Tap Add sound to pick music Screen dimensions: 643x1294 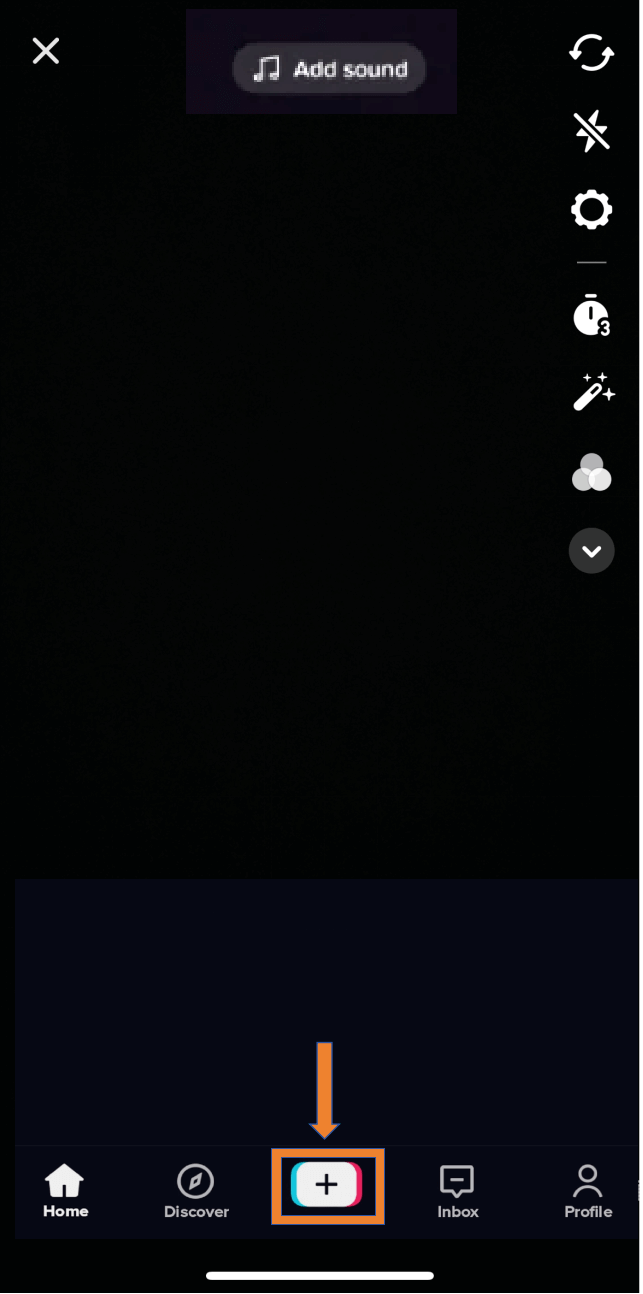(329, 69)
